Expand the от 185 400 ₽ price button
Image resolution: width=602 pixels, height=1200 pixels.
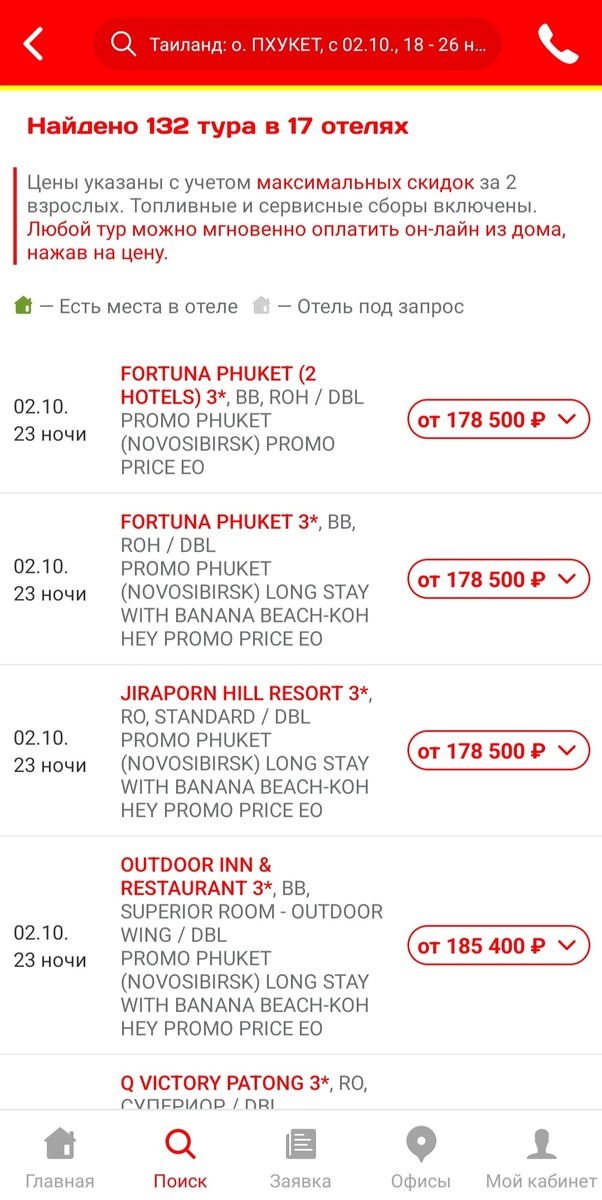[498, 945]
